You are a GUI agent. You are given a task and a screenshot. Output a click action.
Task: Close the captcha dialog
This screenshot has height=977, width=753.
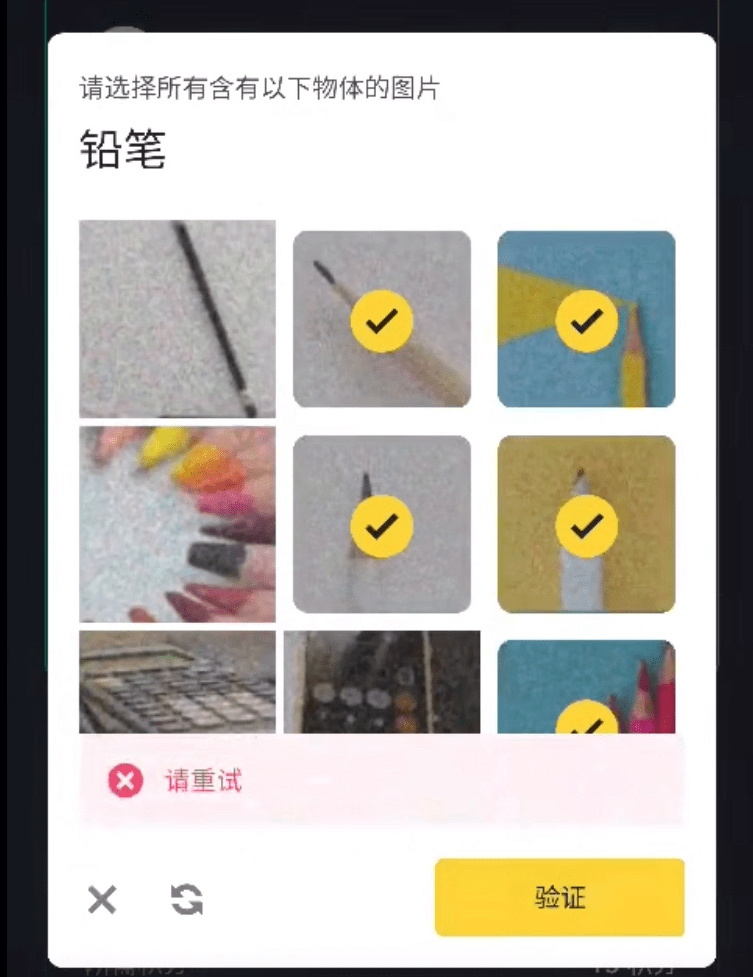click(x=102, y=900)
